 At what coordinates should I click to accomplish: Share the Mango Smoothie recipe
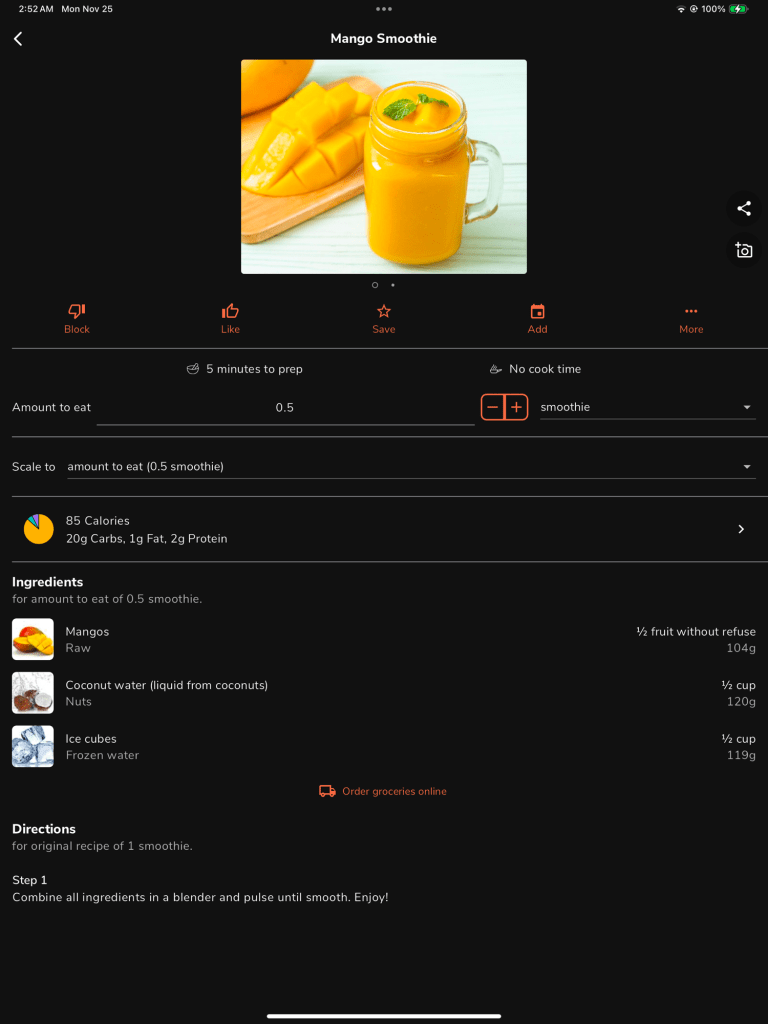[743, 208]
